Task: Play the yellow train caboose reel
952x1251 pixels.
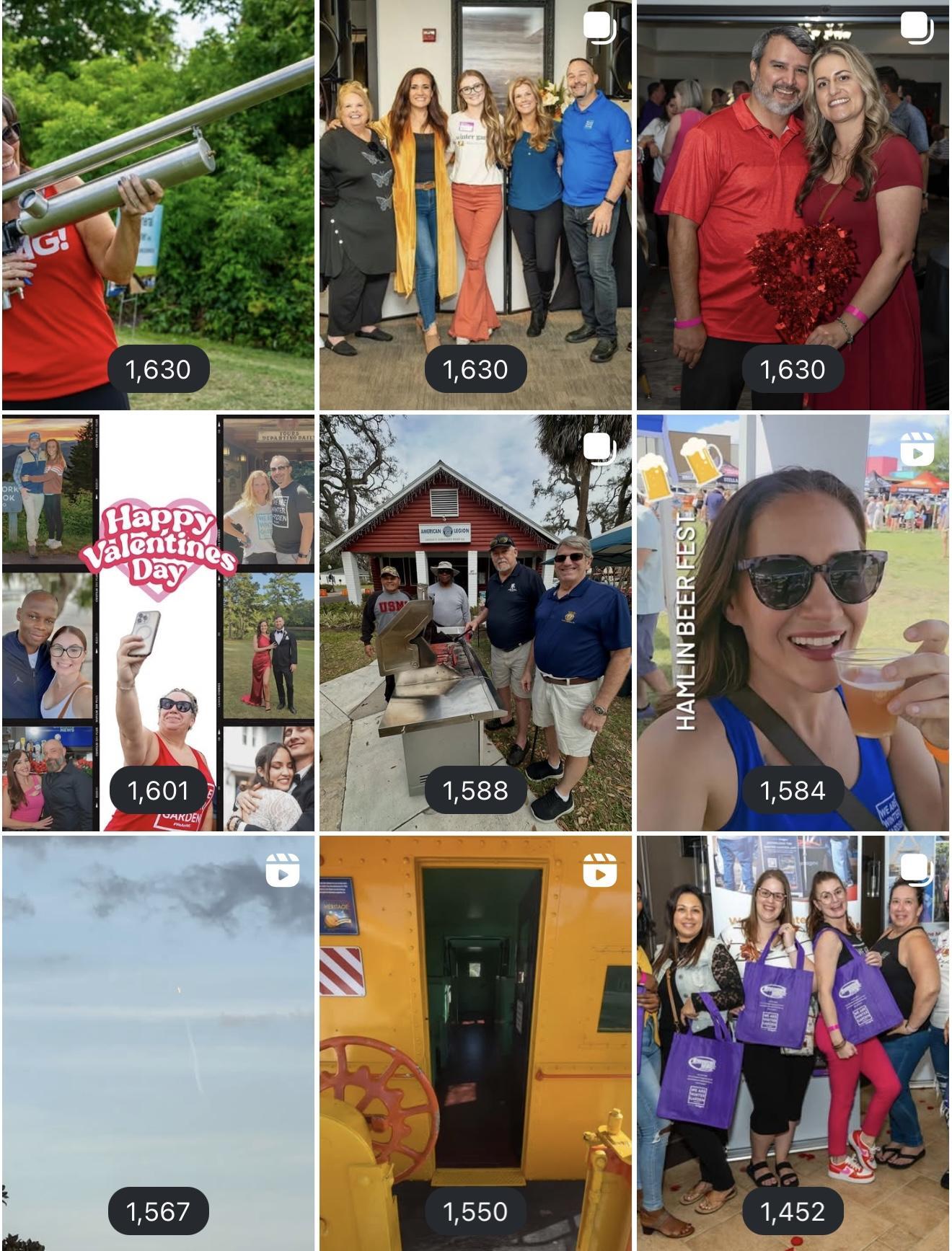Action: pos(475,1042)
